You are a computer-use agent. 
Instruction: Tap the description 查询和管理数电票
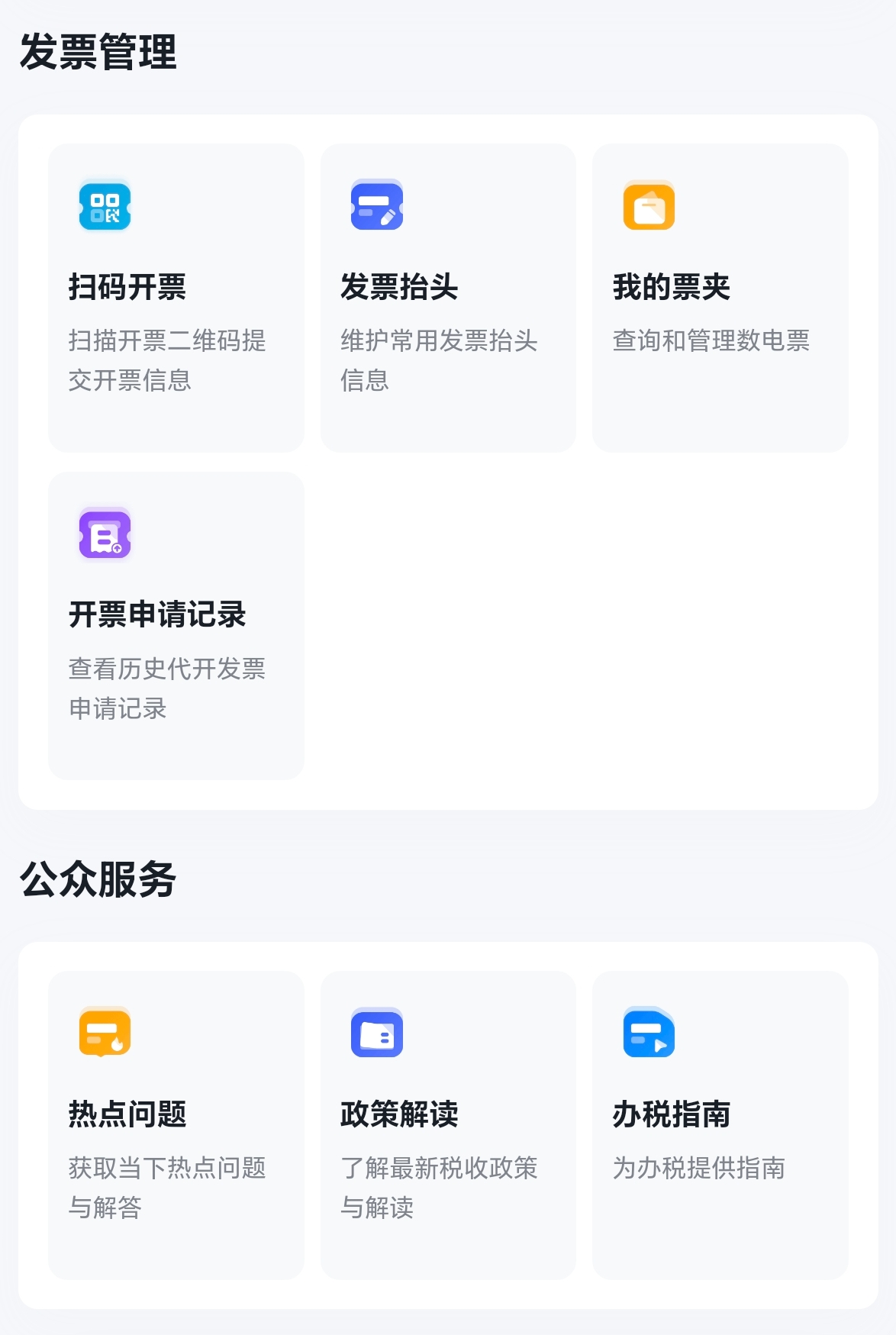713,343
